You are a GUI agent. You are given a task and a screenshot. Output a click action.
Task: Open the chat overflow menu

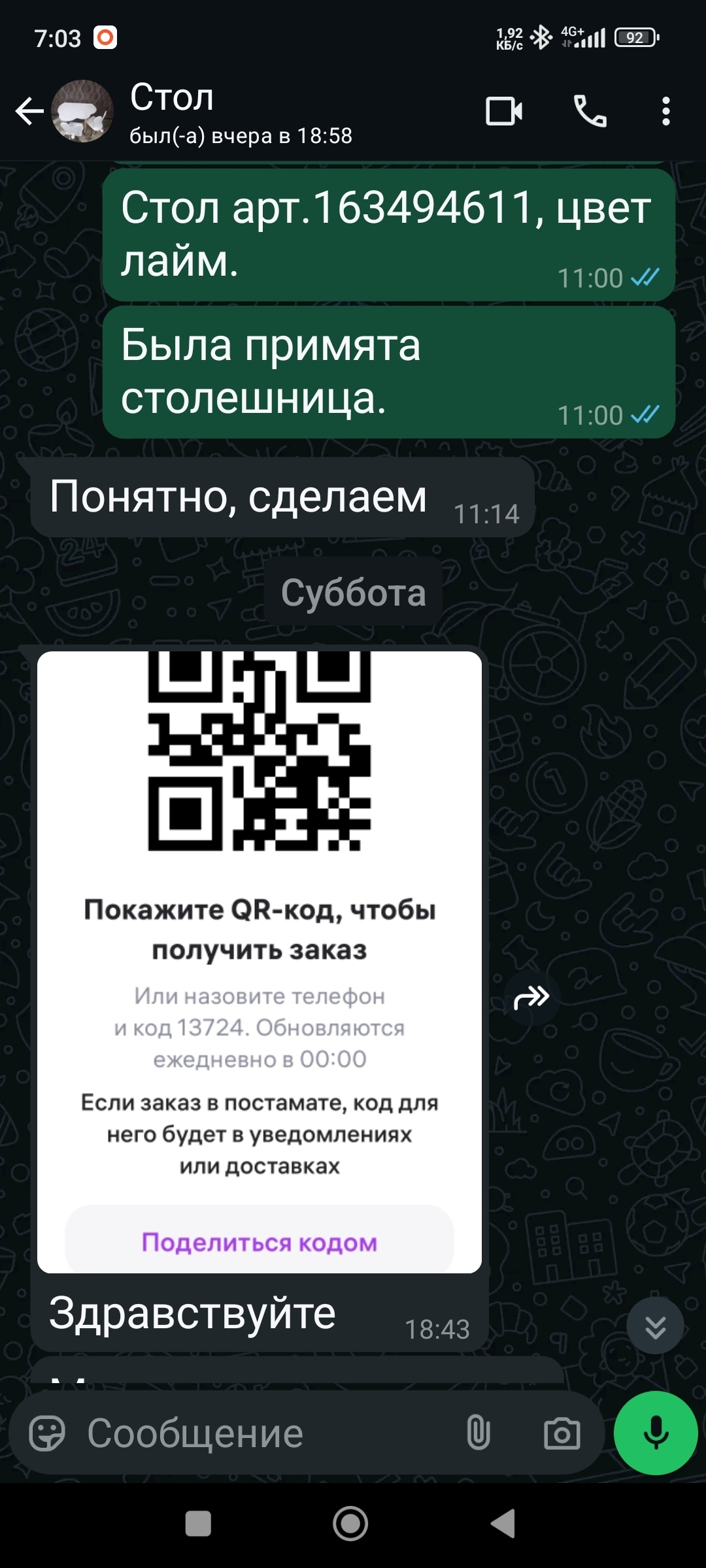pyautogui.click(x=665, y=111)
